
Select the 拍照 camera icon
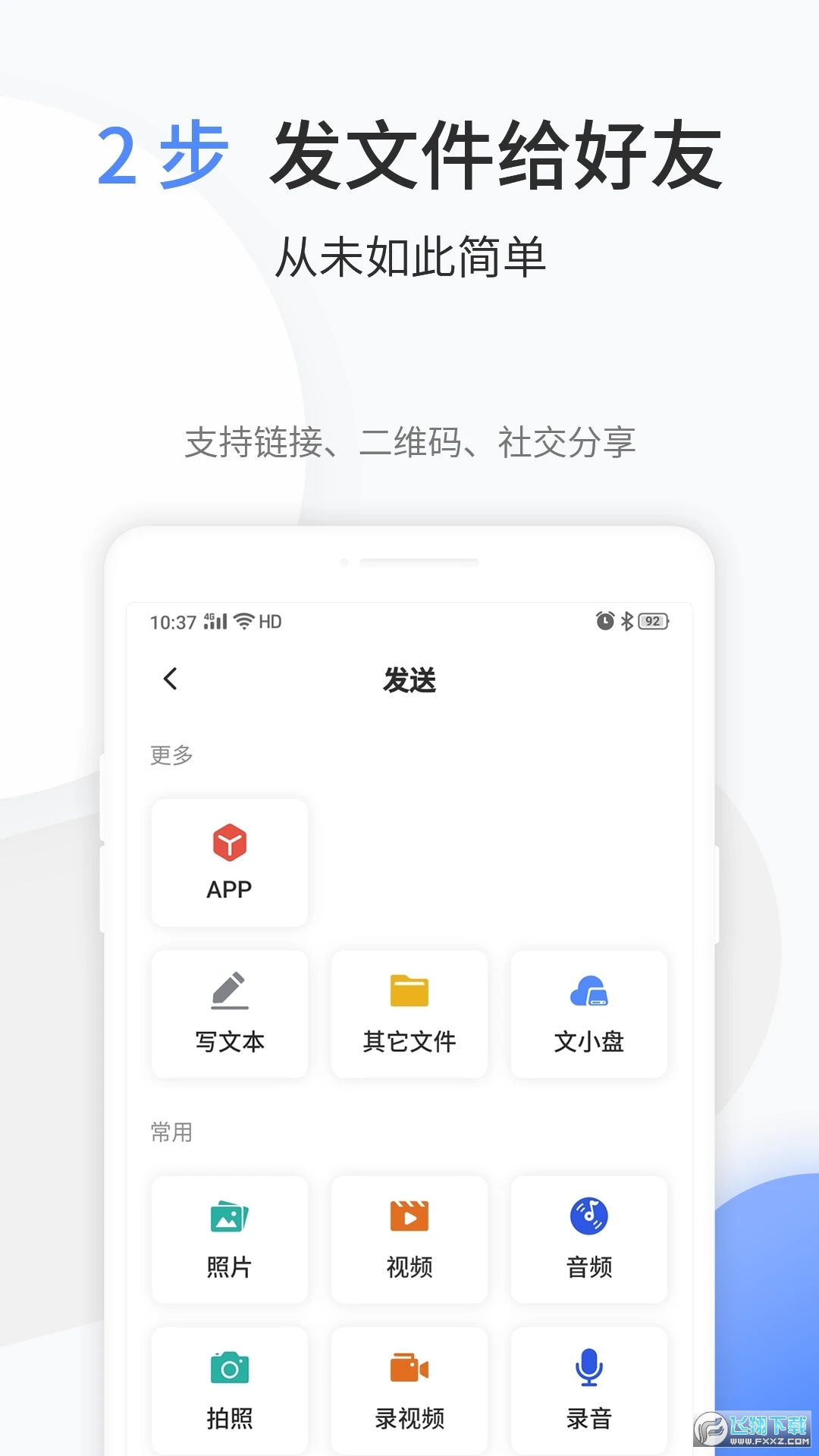pos(229,1365)
